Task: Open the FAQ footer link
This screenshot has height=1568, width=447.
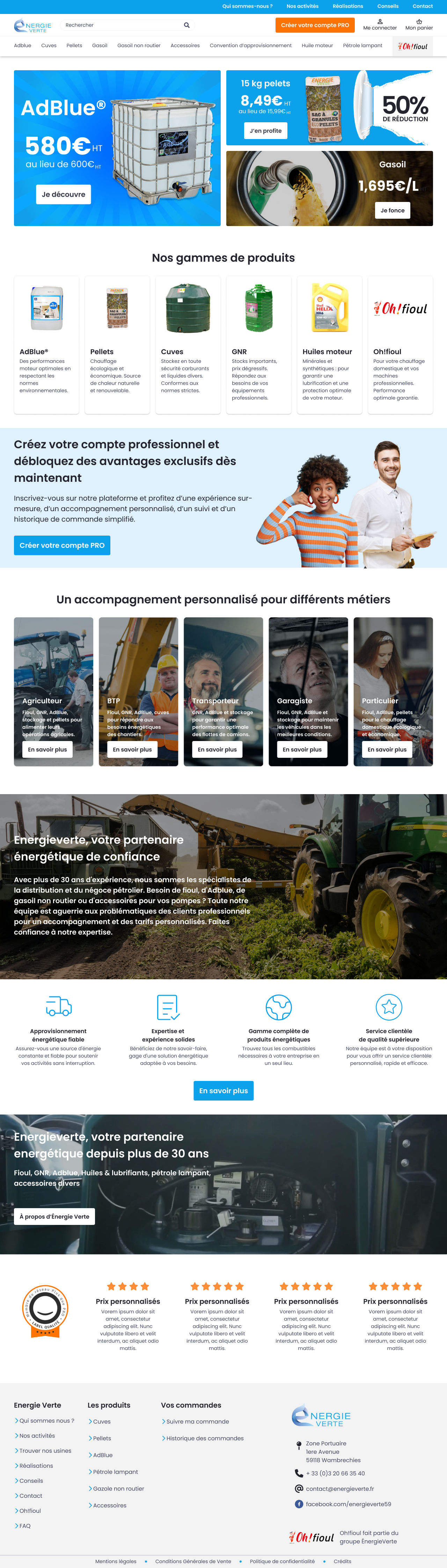Action: 25,1525
